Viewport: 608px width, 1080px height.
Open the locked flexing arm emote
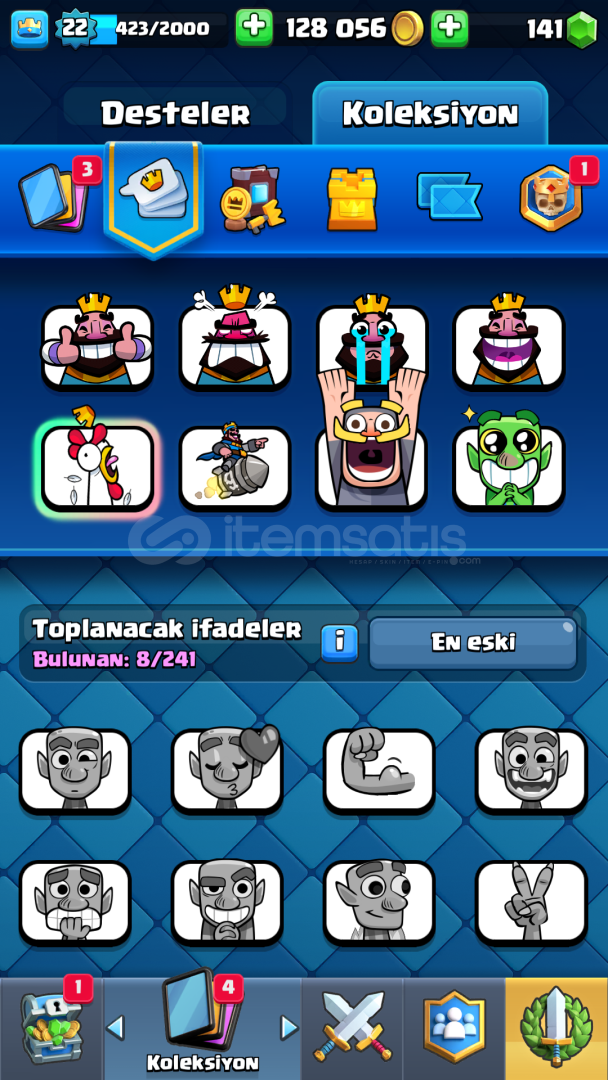pos(379,771)
